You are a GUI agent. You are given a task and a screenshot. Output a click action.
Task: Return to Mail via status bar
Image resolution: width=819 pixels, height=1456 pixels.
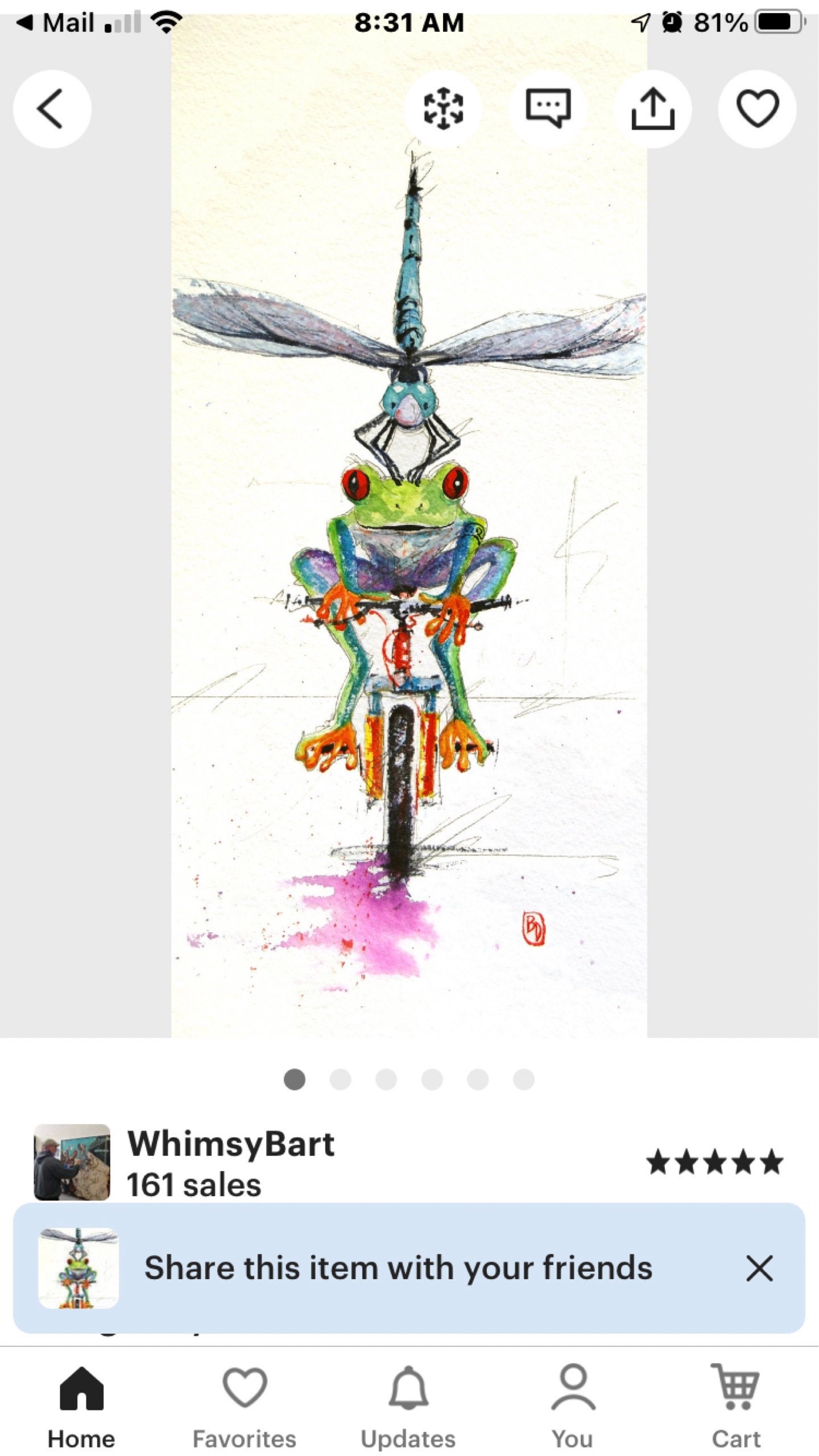[x=56, y=23]
